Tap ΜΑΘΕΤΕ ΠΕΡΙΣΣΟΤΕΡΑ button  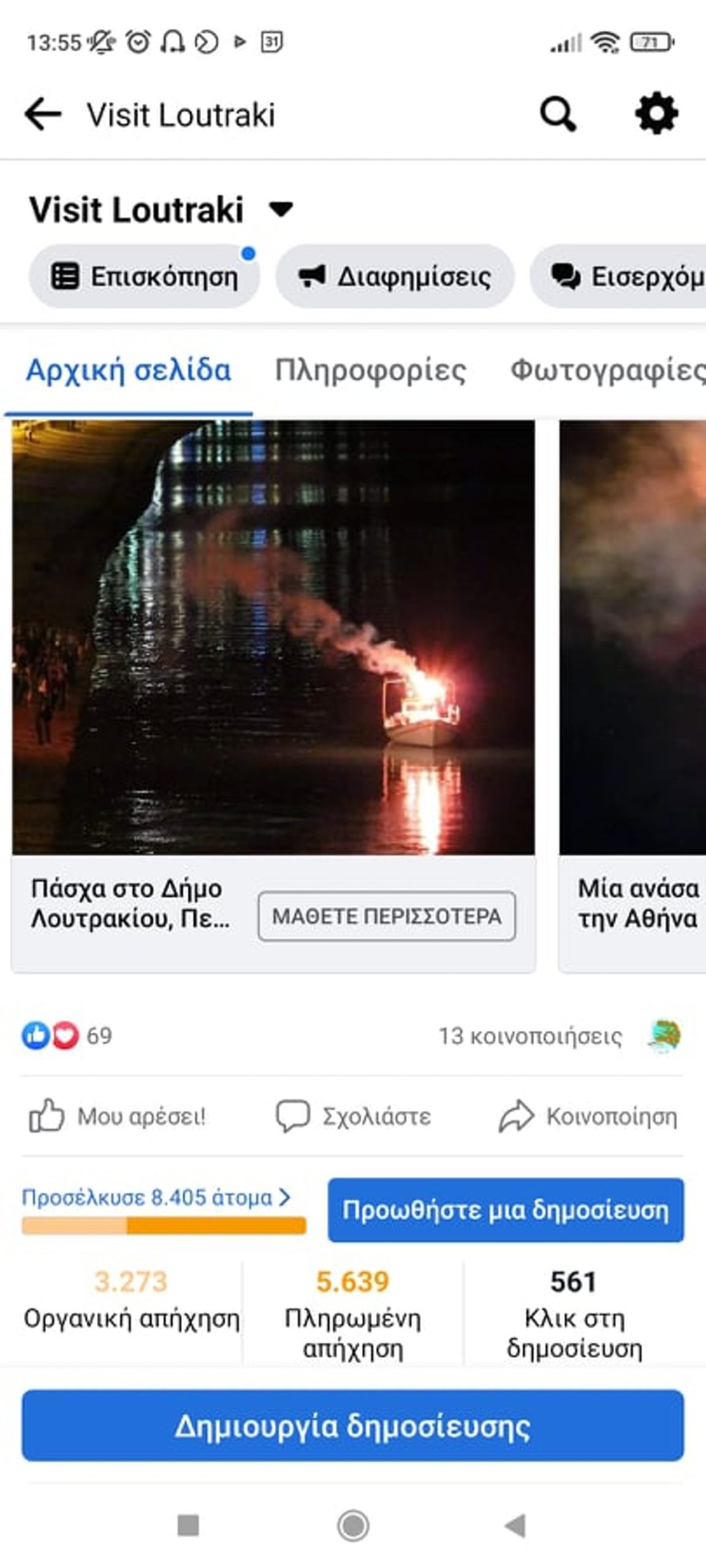point(387,916)
